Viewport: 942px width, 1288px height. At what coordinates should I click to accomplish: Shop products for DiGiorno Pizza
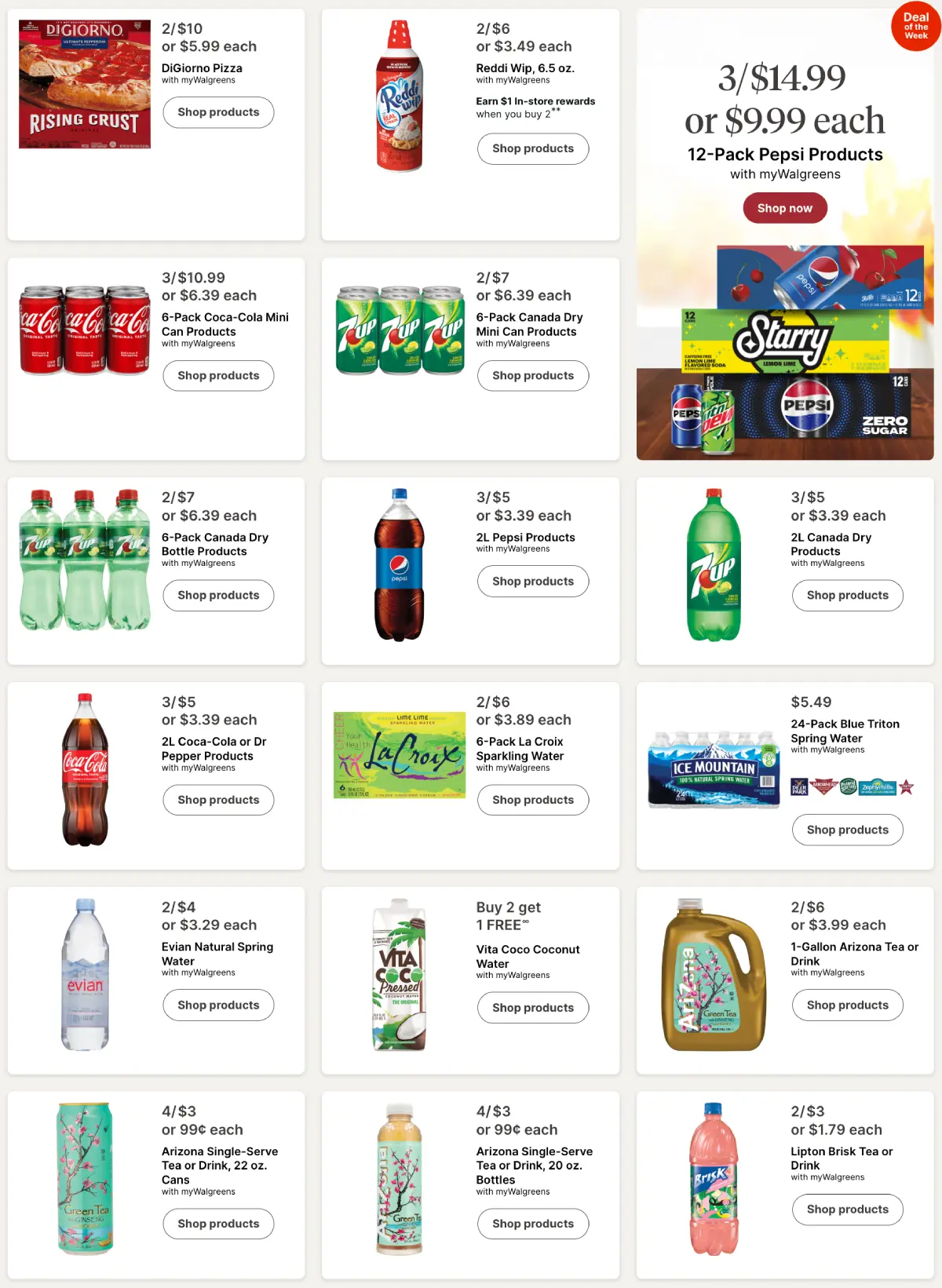pyautogui.click(x=218, y=112)
